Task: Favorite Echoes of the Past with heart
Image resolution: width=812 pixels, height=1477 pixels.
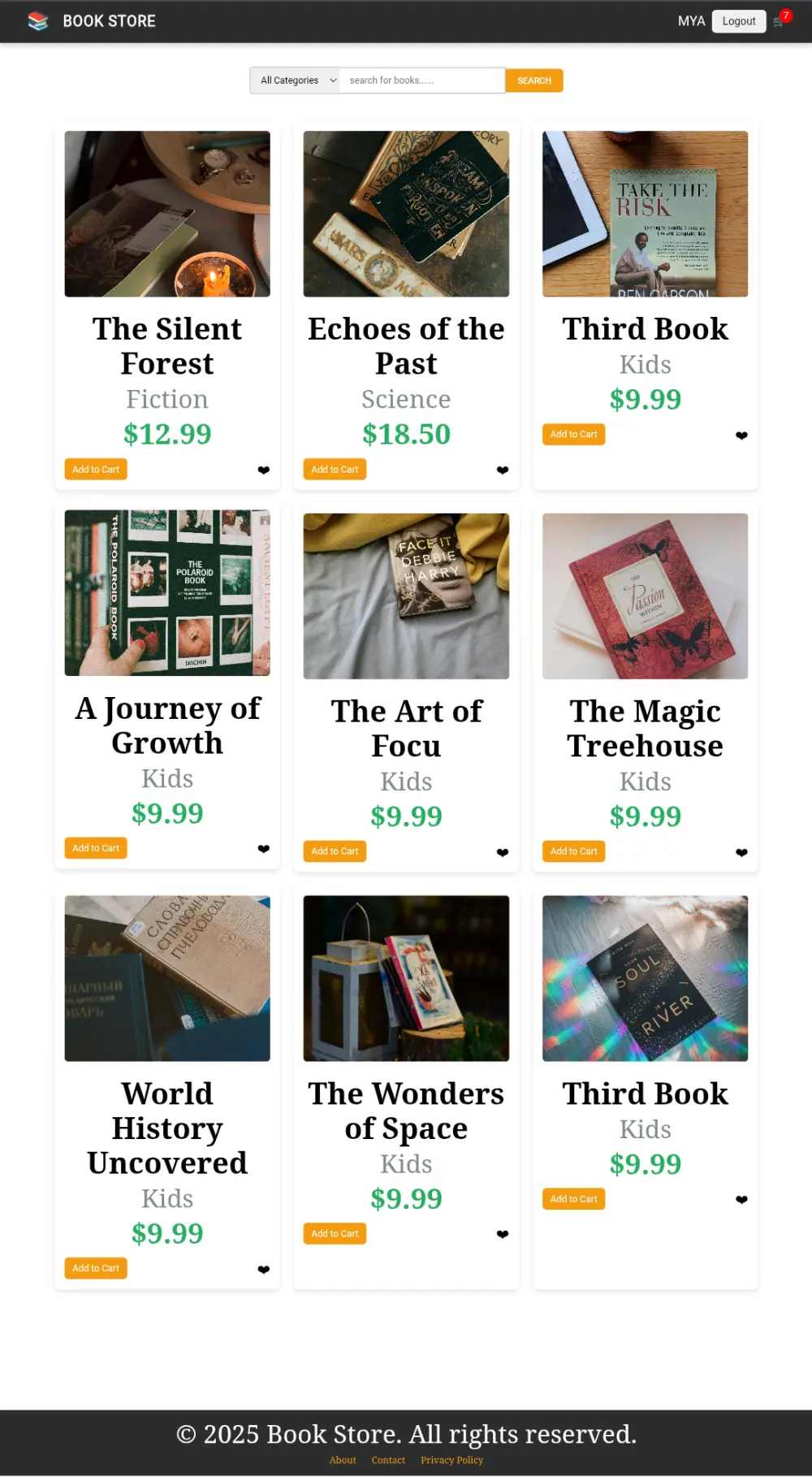Action: pyautogui.click(x=503, y=470)
